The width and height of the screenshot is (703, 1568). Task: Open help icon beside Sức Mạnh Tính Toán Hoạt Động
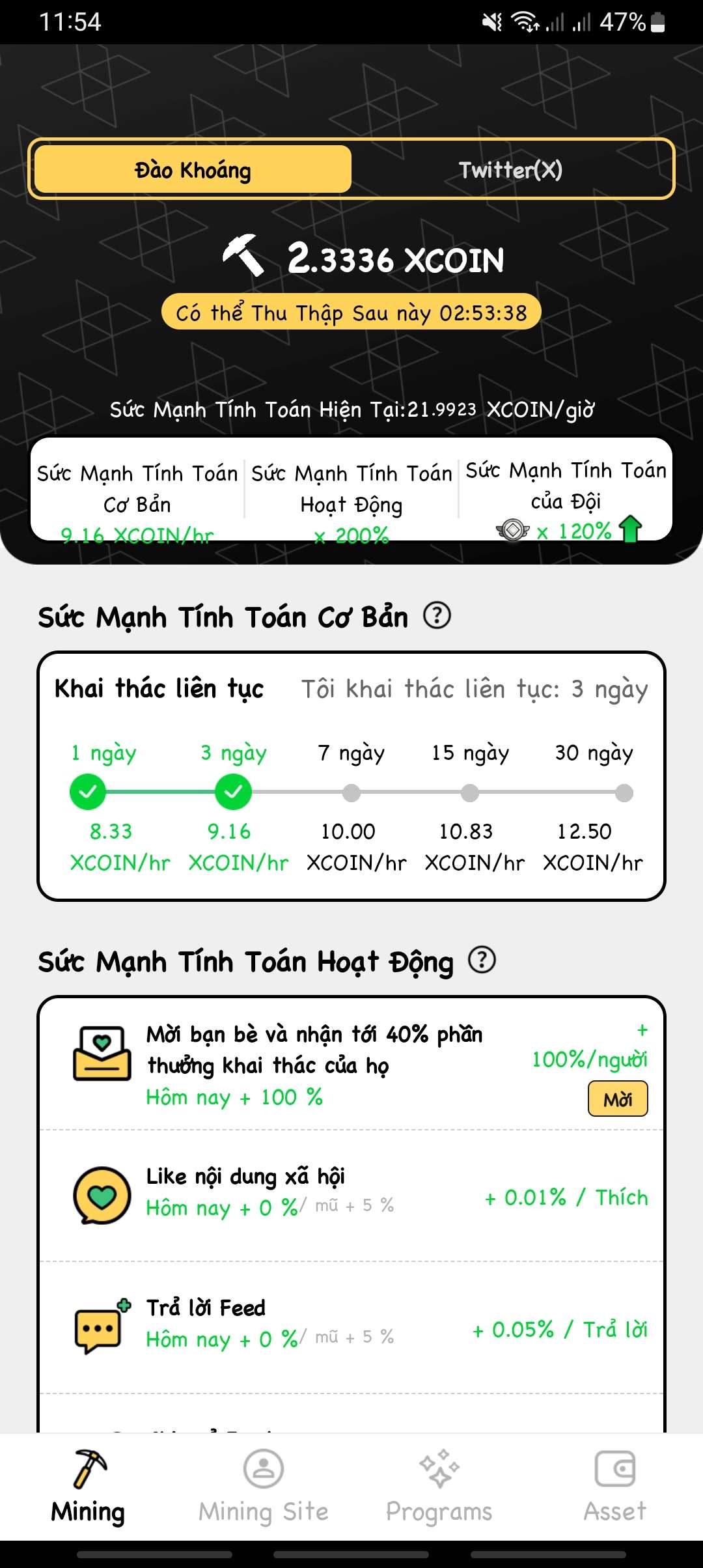[x=482, y=960]
